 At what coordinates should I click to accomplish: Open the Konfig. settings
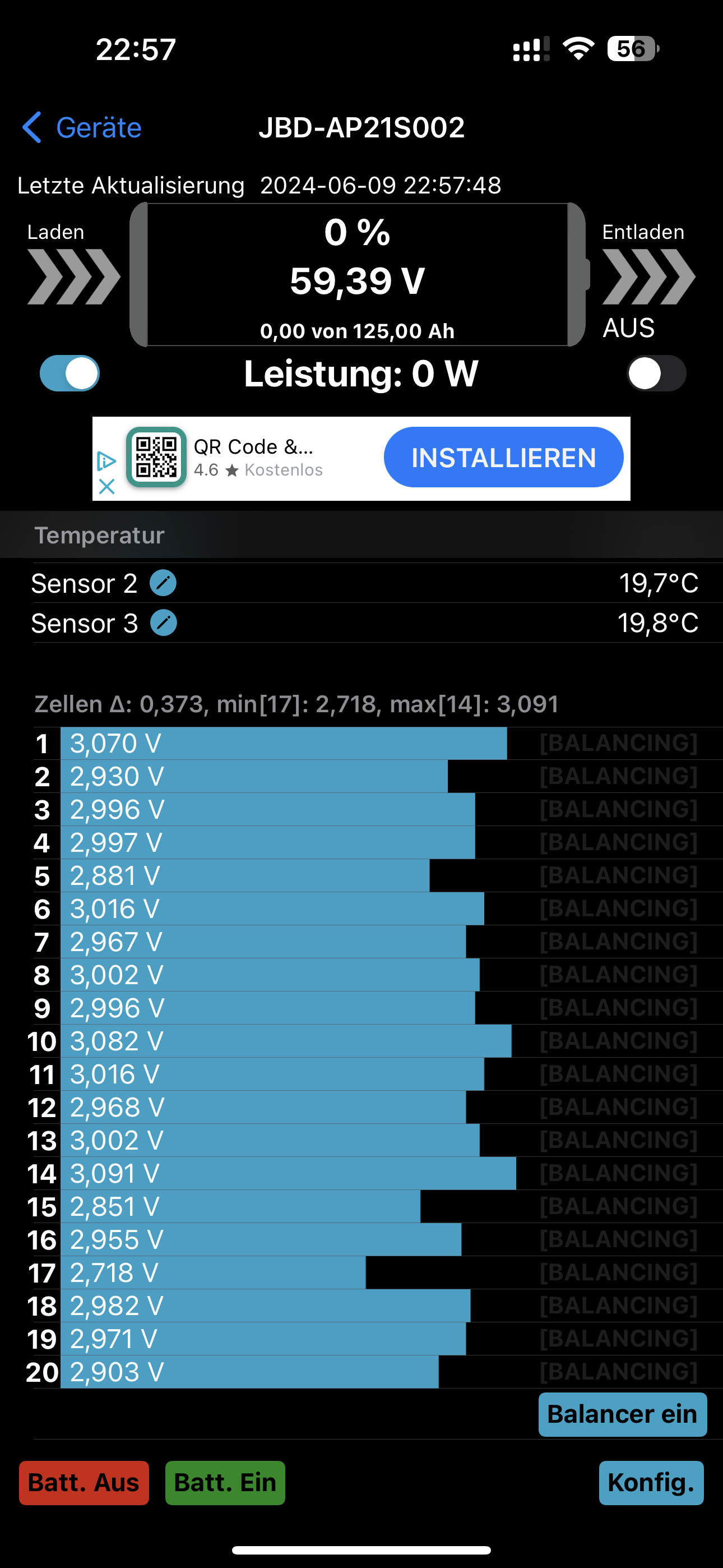point(651,1483)
